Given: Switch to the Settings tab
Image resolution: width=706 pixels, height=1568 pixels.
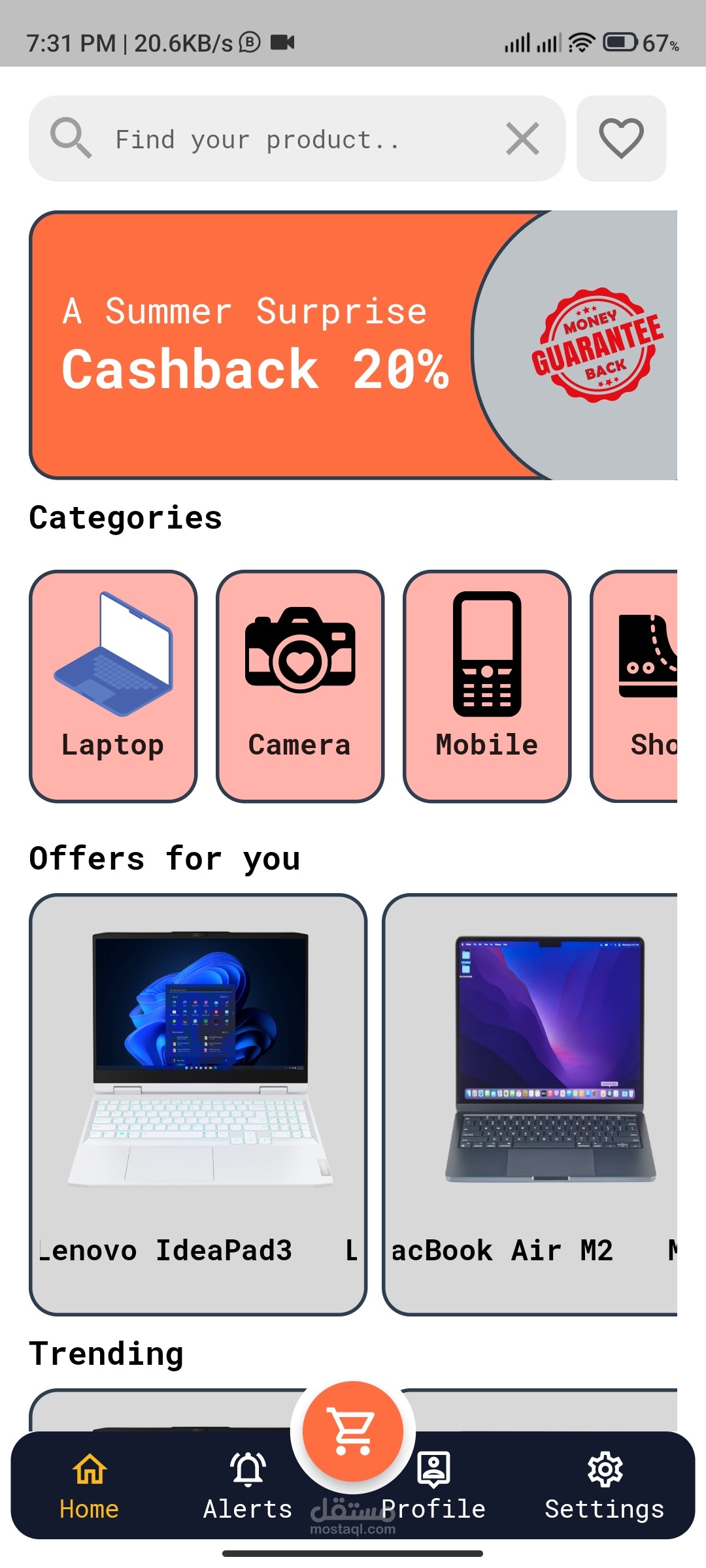Looking at the screenshot, I should tap(605, 1486).
